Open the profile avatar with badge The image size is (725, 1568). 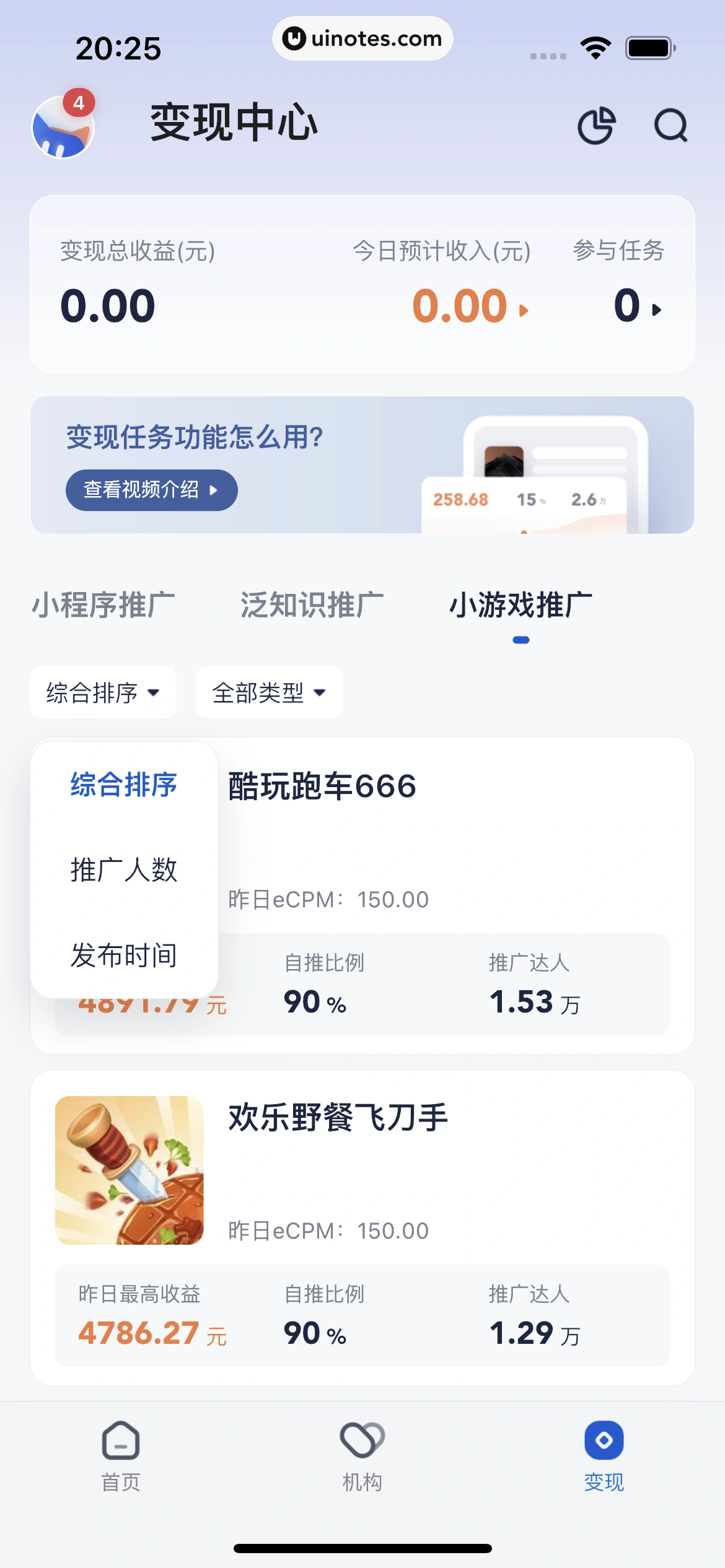(63, 126)
